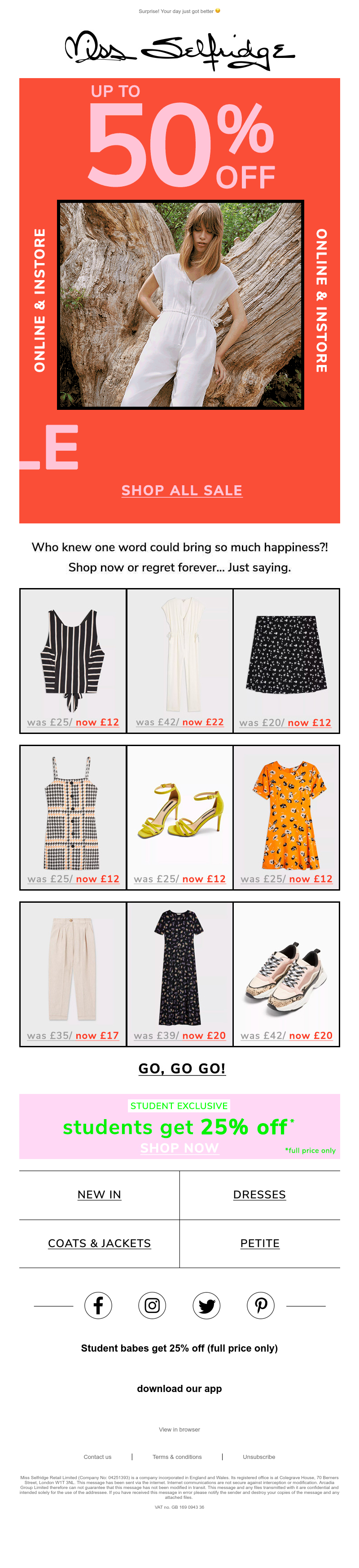View the chunky trainers product tile
The image size is (359, 1568).
tap(286, 974)
